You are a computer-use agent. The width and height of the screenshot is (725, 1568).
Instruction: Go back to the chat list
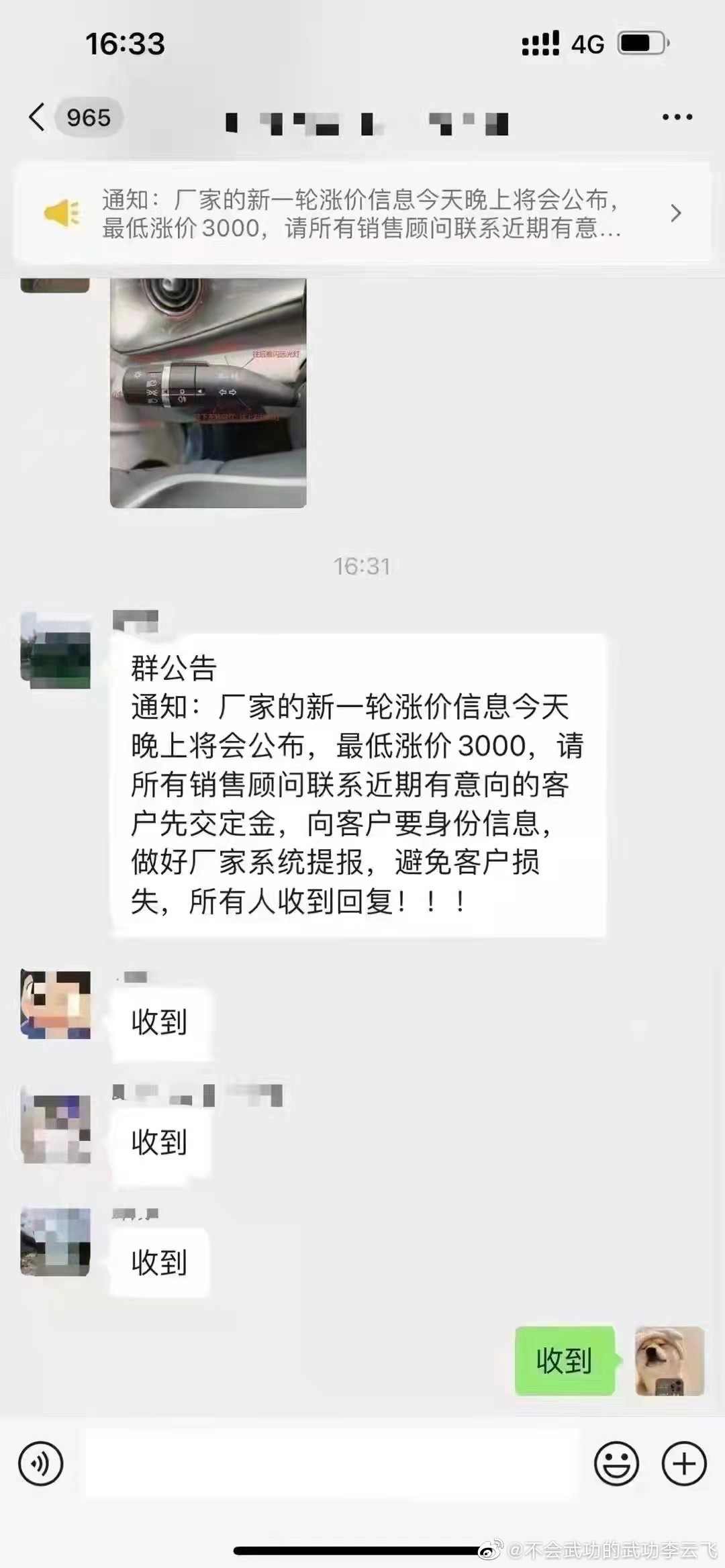coord(38,117)
